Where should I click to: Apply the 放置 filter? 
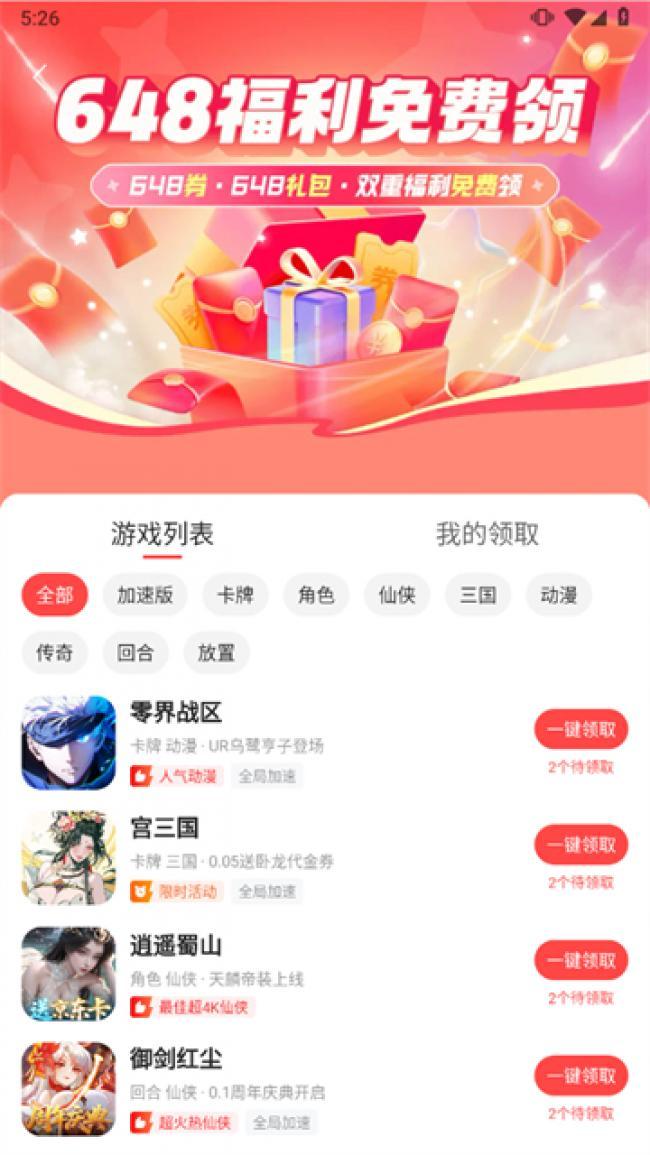coord(216,653)
